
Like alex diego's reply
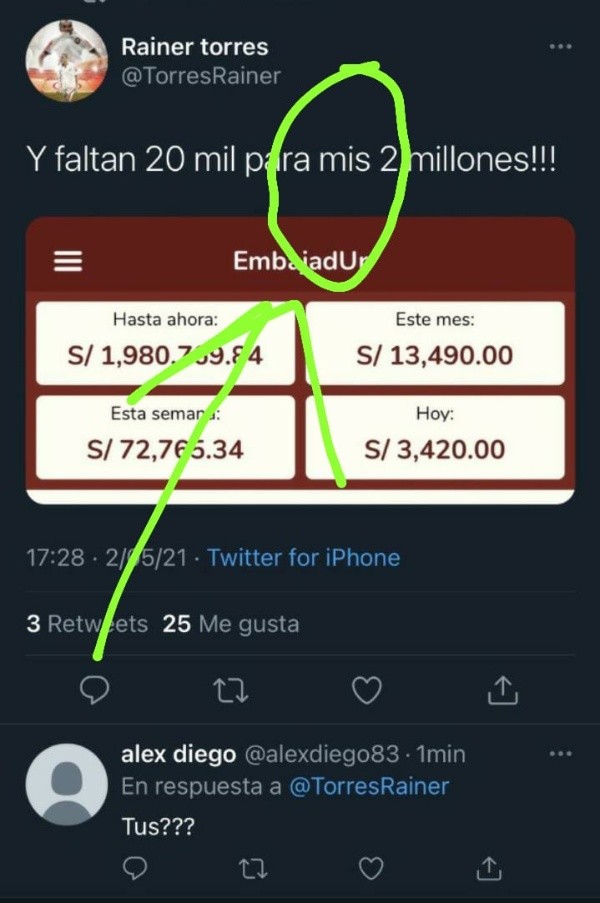pos(371,867)
